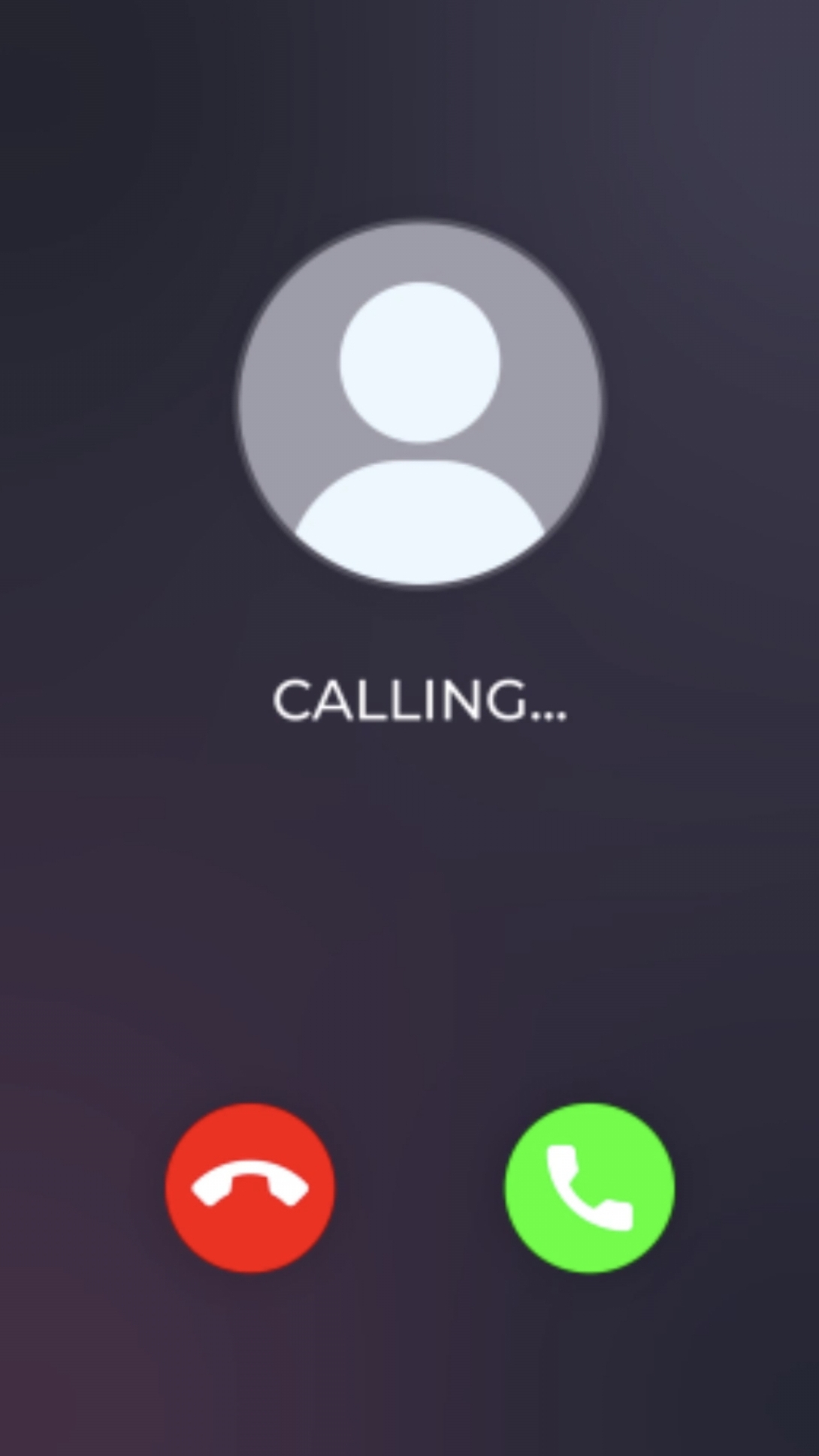Decline the call with red button
The height and width of the screenshot is (1456, 819).
coord(250,1188)
